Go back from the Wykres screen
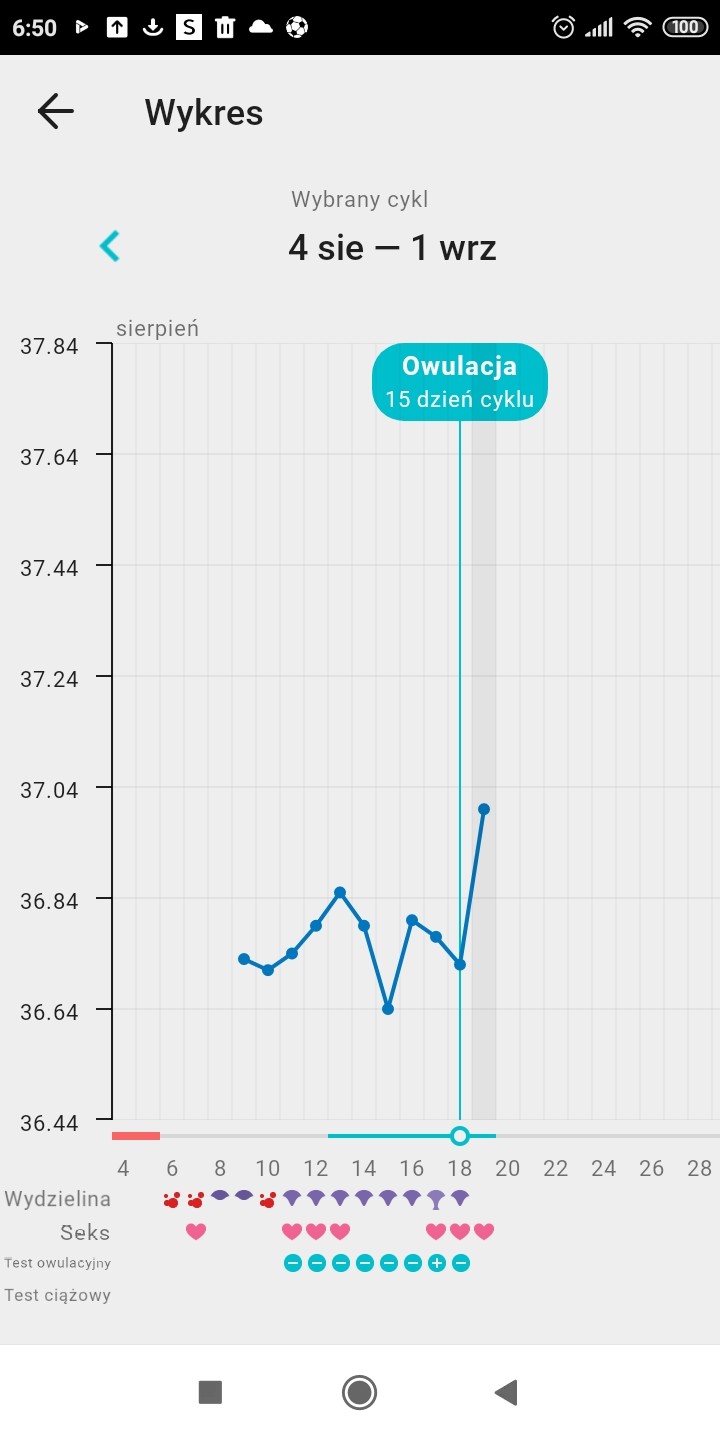The height and width of the screenshot is (1440, 720). click(56, 111)
